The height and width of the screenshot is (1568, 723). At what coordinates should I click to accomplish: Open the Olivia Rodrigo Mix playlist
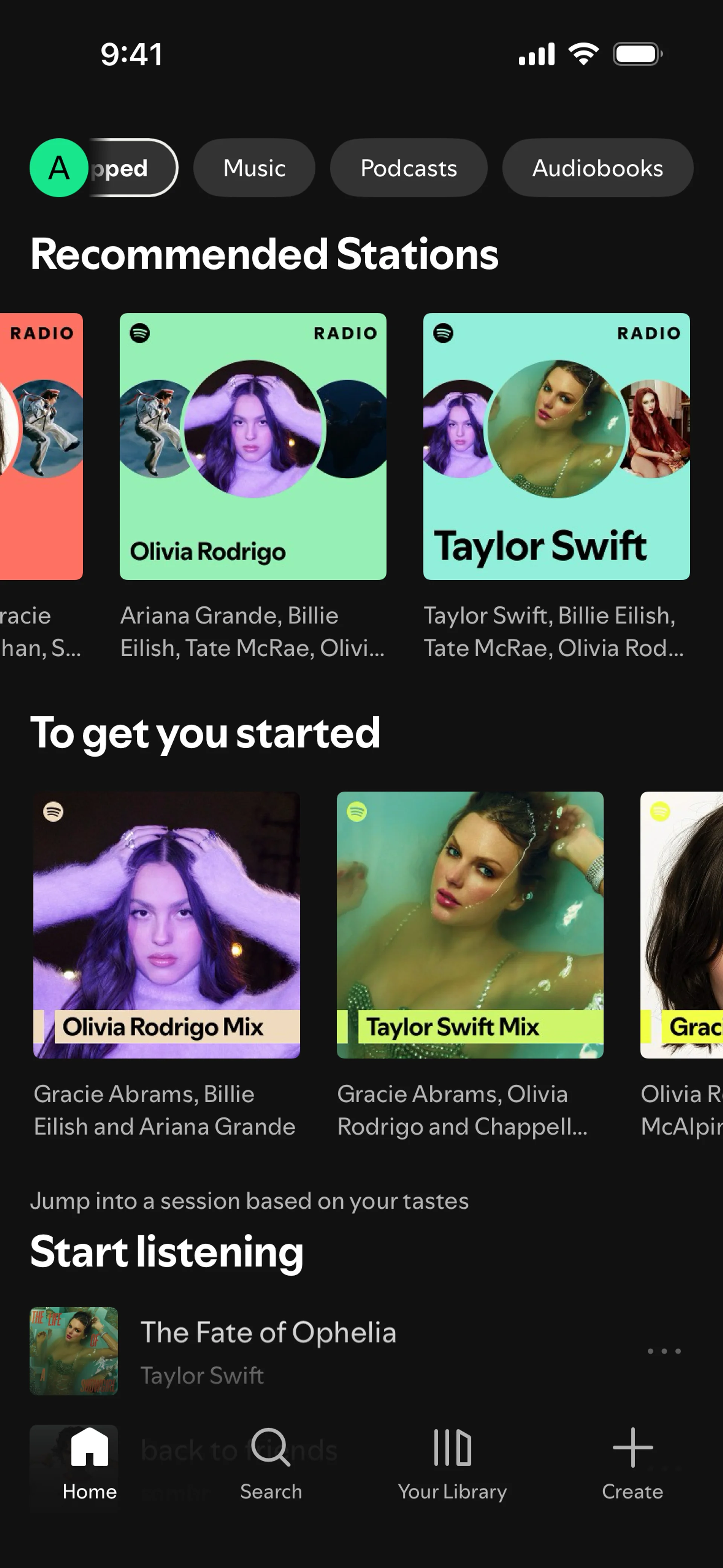point(166,925)
